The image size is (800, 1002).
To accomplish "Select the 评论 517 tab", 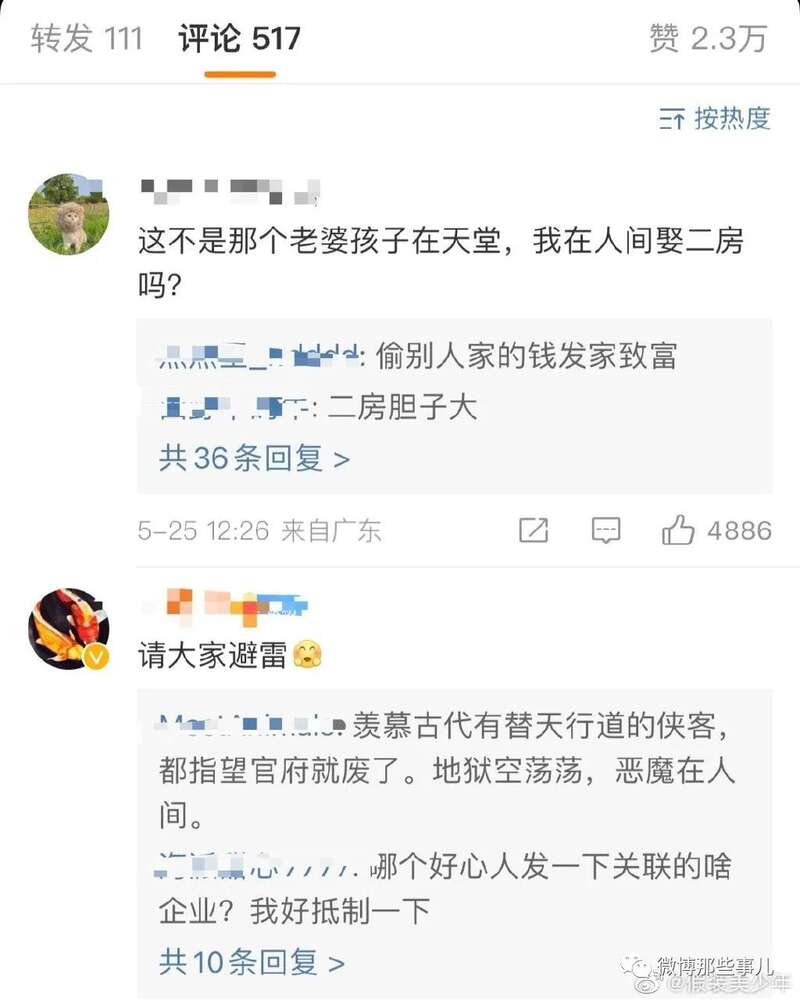I will coord(240,39).
